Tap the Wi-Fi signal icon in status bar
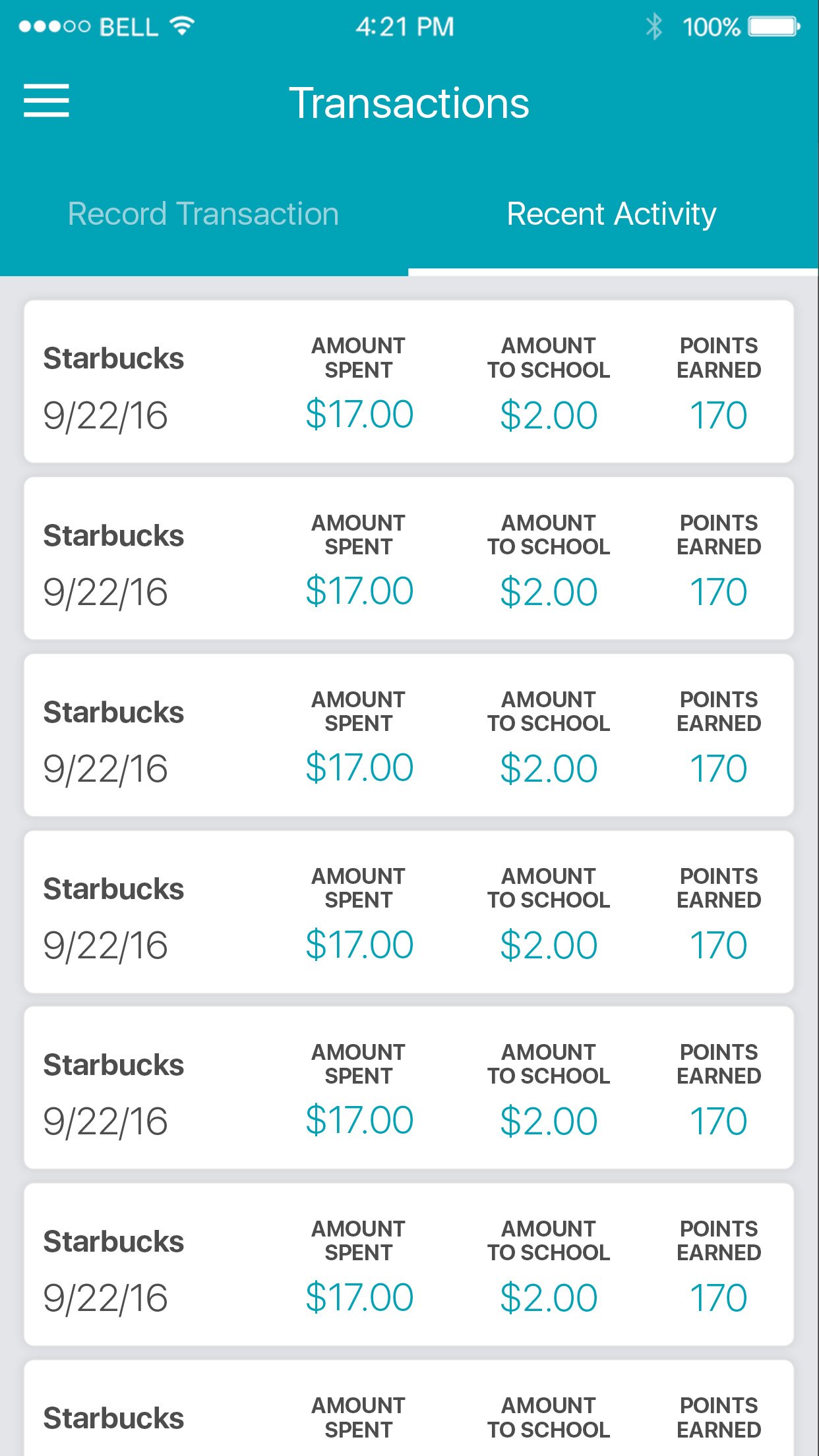819x1456 pixels. pyautogui.click(x=179, y=25)
